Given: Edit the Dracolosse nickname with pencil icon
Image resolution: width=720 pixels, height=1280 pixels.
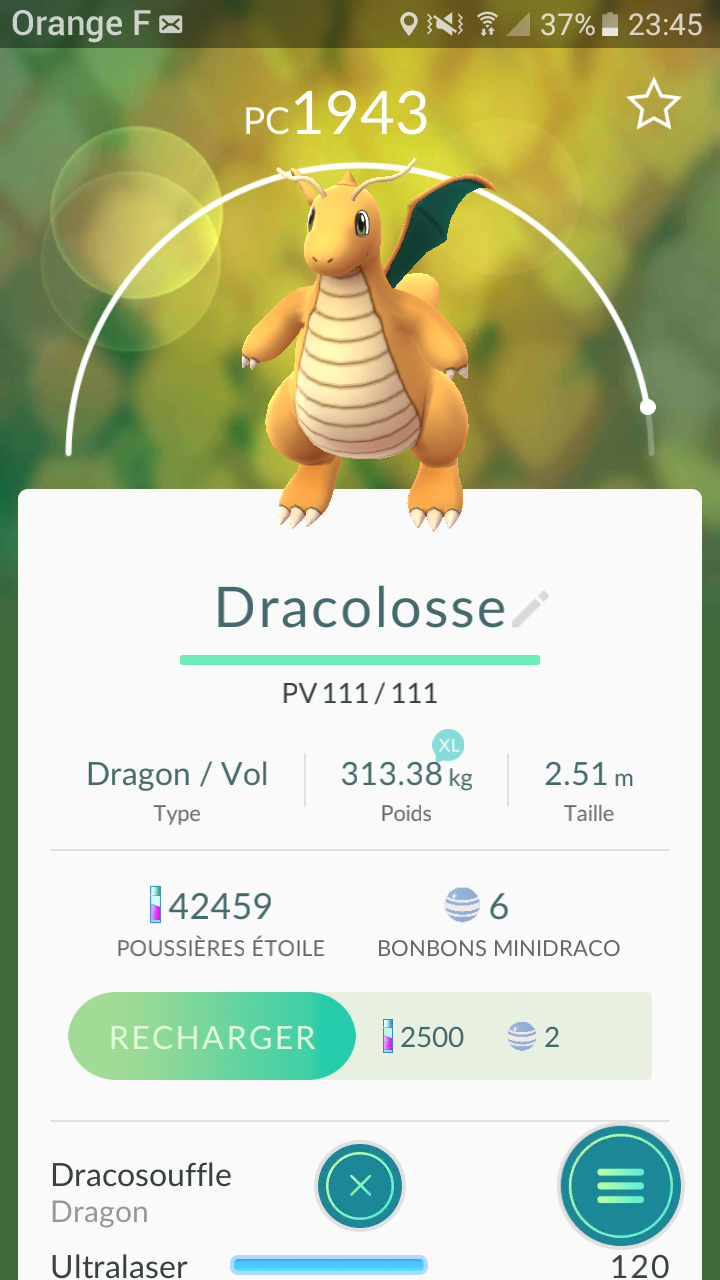Looking at the screenshot, I should tap(530, 609).
